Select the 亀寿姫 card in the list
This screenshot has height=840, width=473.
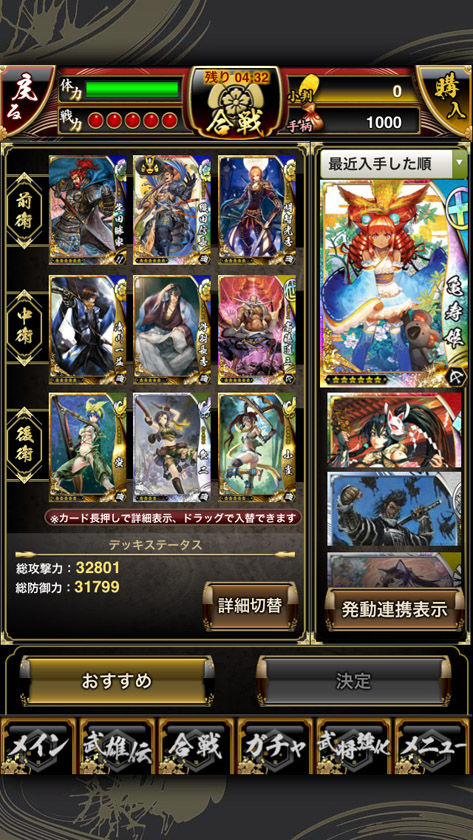(x=394, y=283)
